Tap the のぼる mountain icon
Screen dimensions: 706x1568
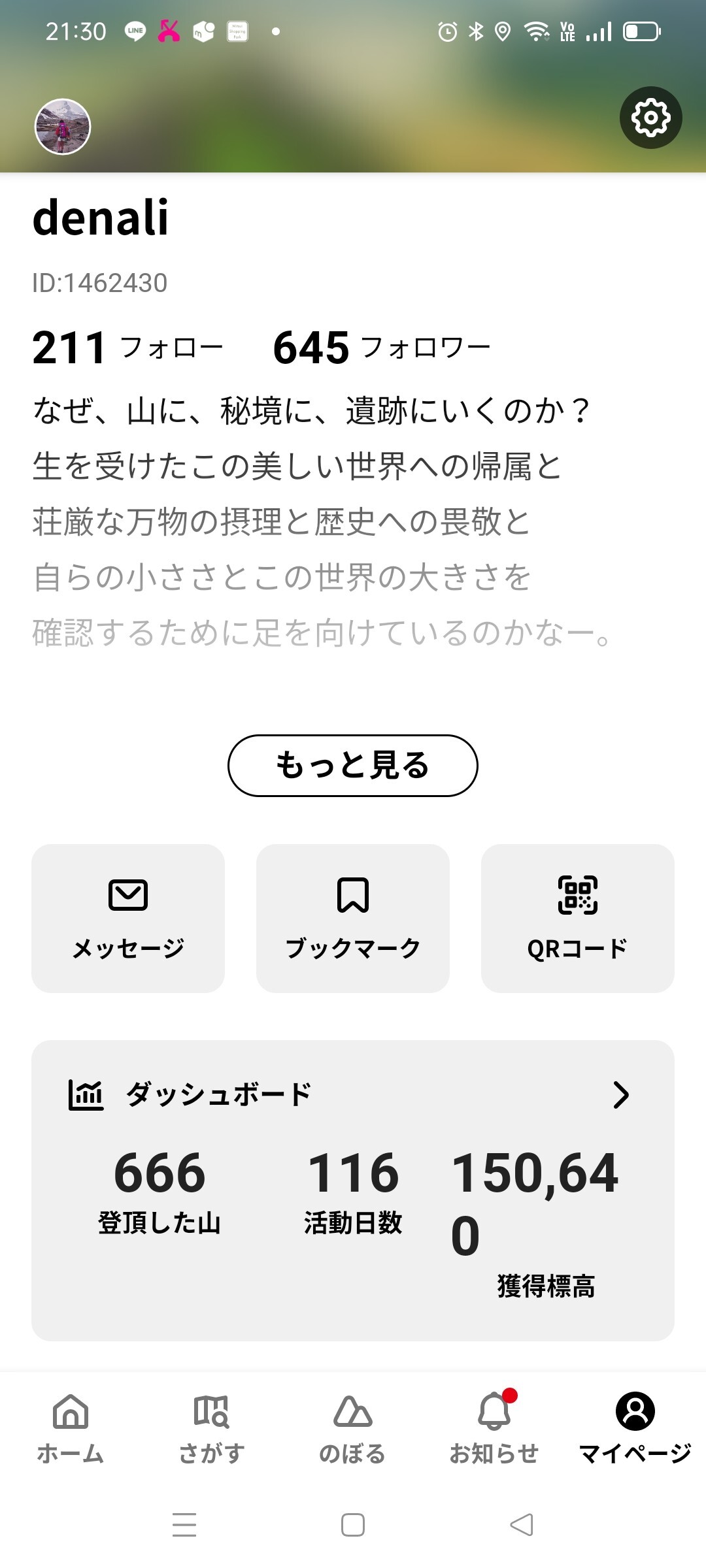point(353,1424)
